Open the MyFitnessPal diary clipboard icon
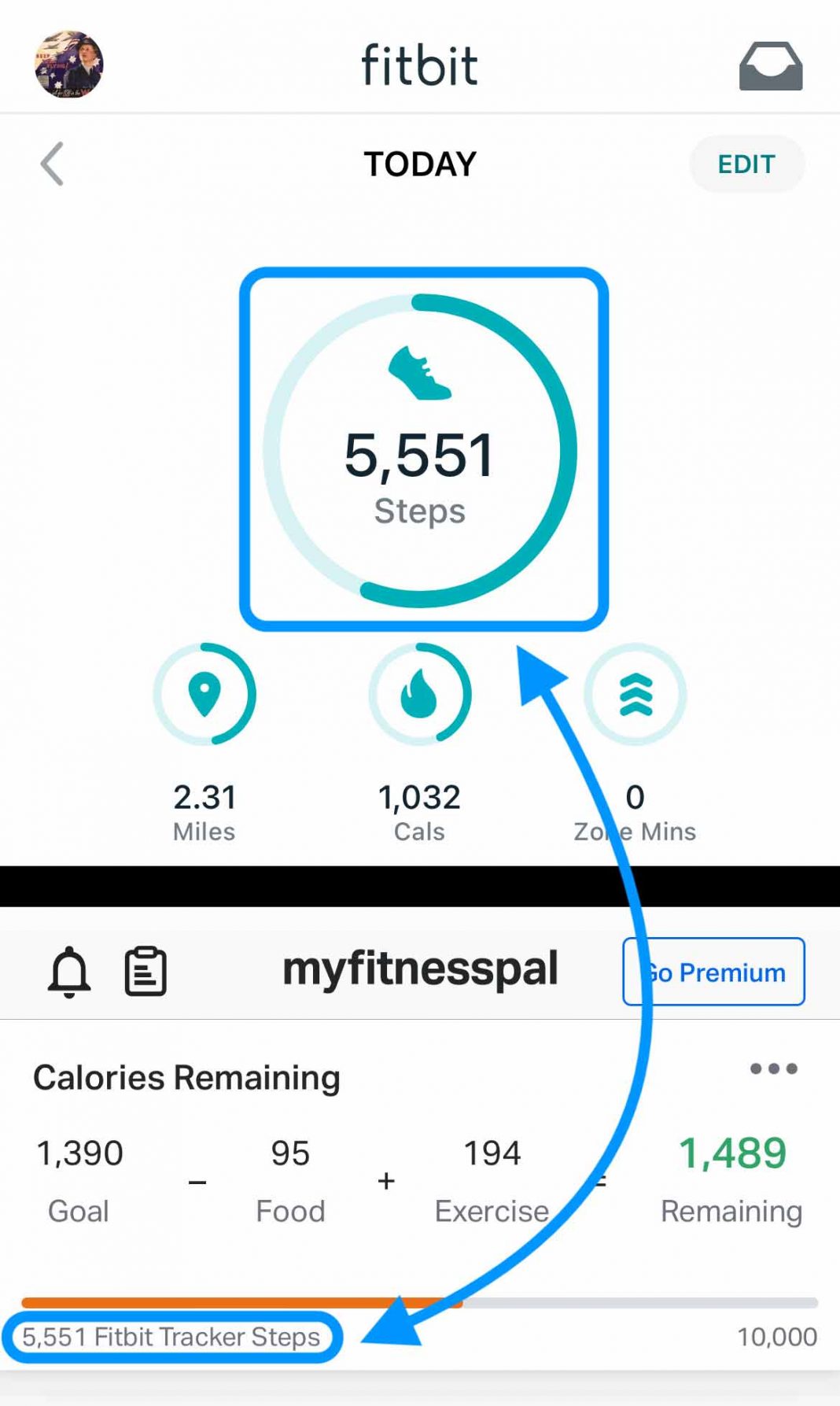The height and width of the screenshot is (1406, 840). click(x=145, y=971)
